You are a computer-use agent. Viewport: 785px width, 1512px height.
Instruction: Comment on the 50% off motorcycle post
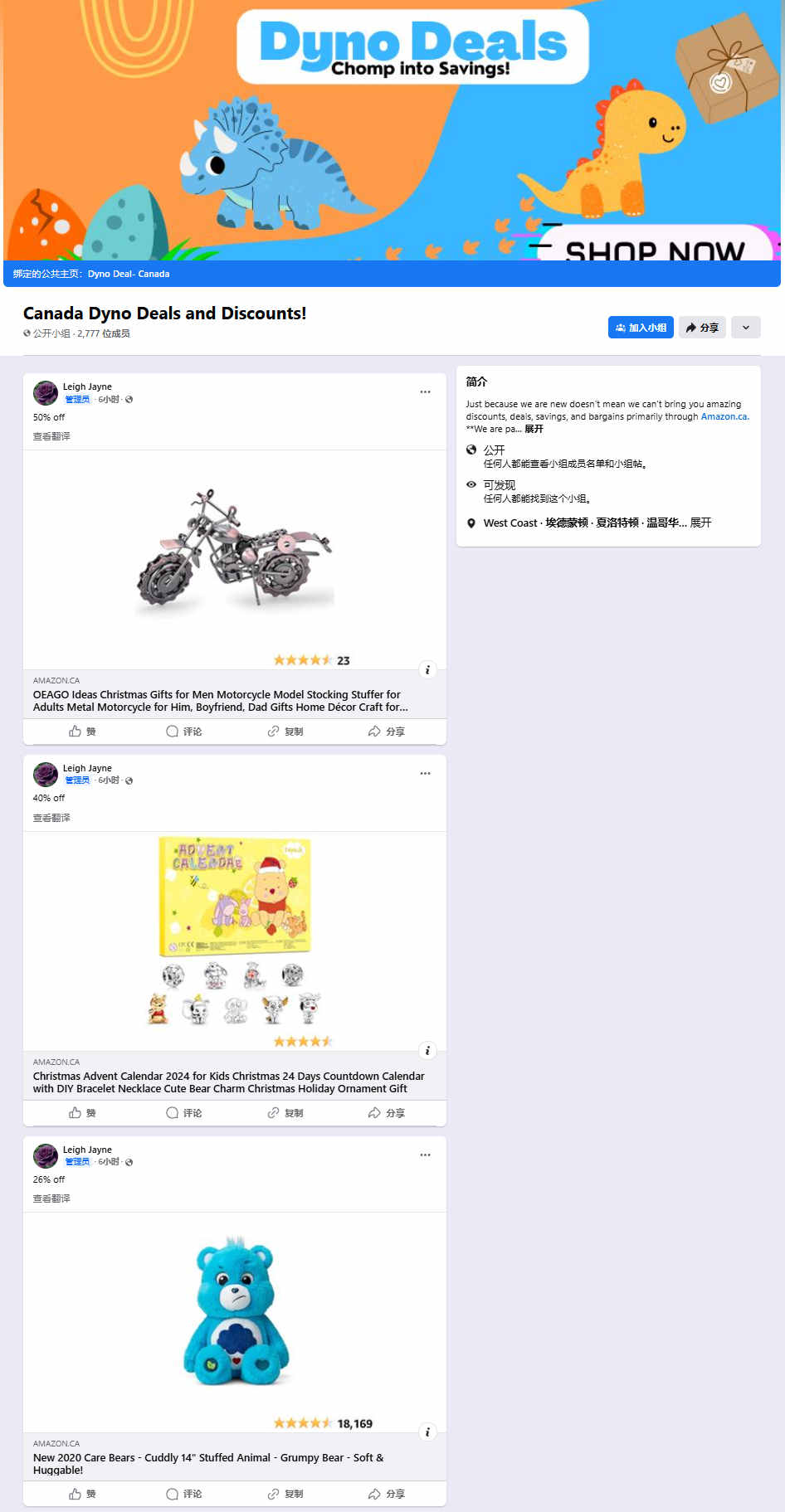click(x=184, y=732)
